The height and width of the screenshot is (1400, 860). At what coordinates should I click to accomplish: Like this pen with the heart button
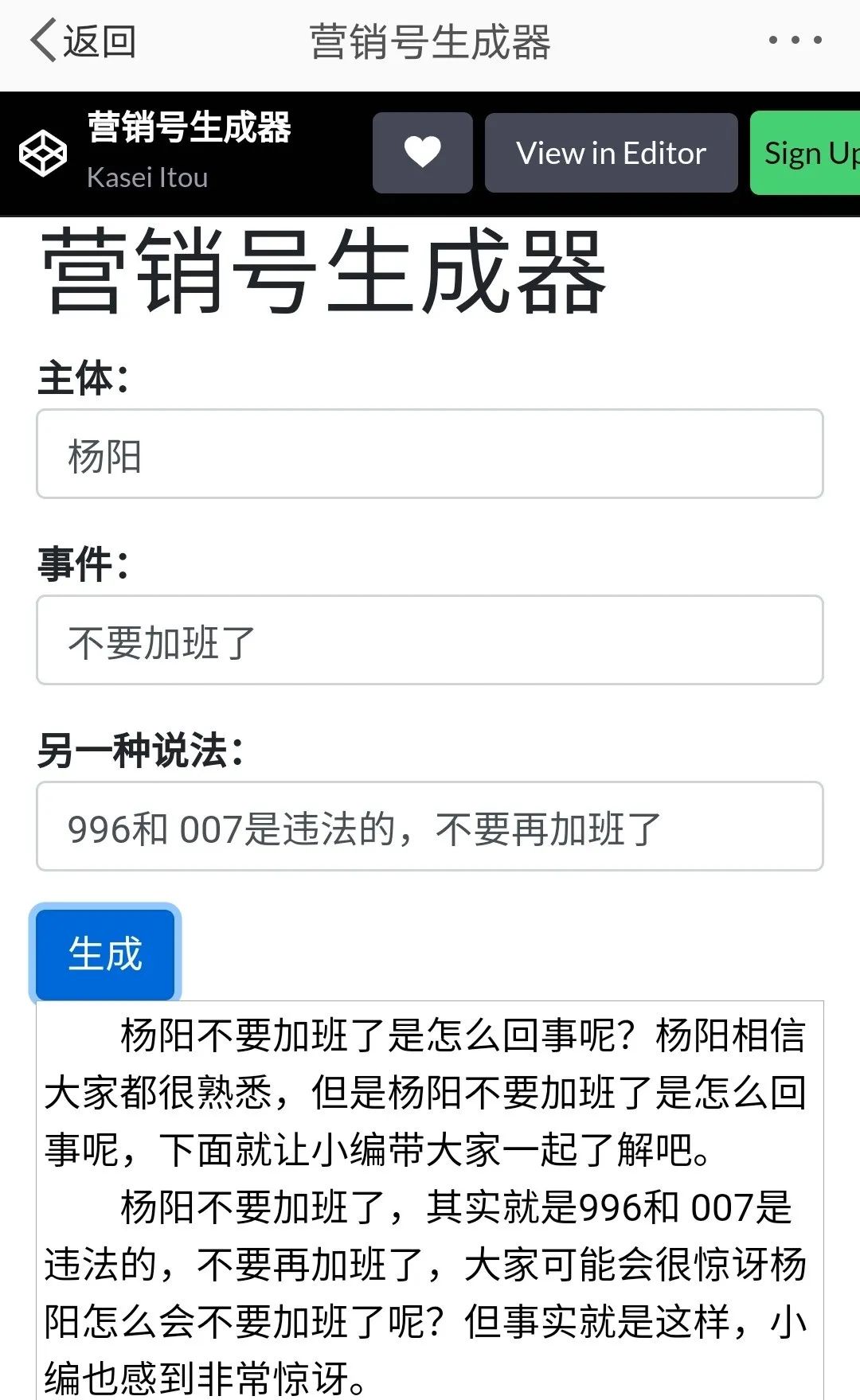pyautogui.click(x=423, y=153)
